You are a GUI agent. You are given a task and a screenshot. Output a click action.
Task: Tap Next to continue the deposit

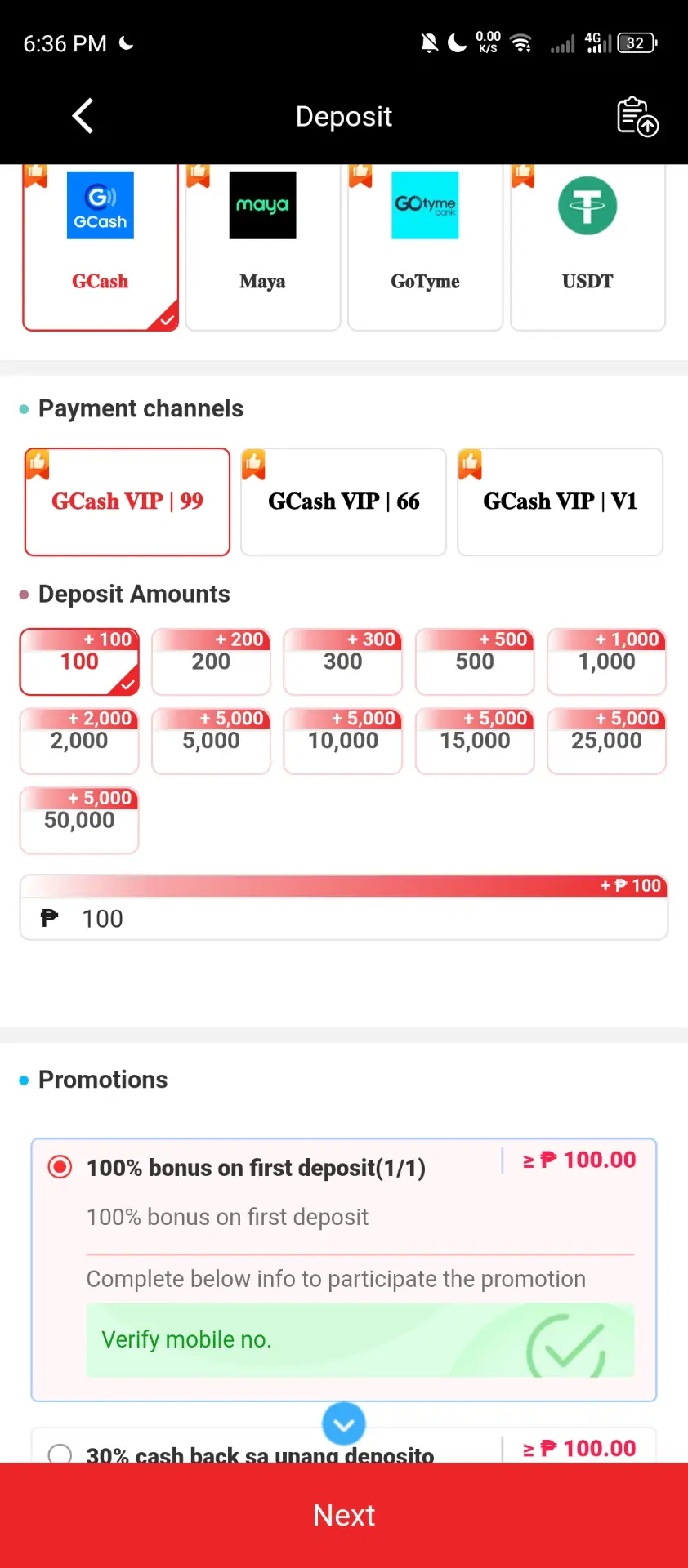coord(344,1515)
